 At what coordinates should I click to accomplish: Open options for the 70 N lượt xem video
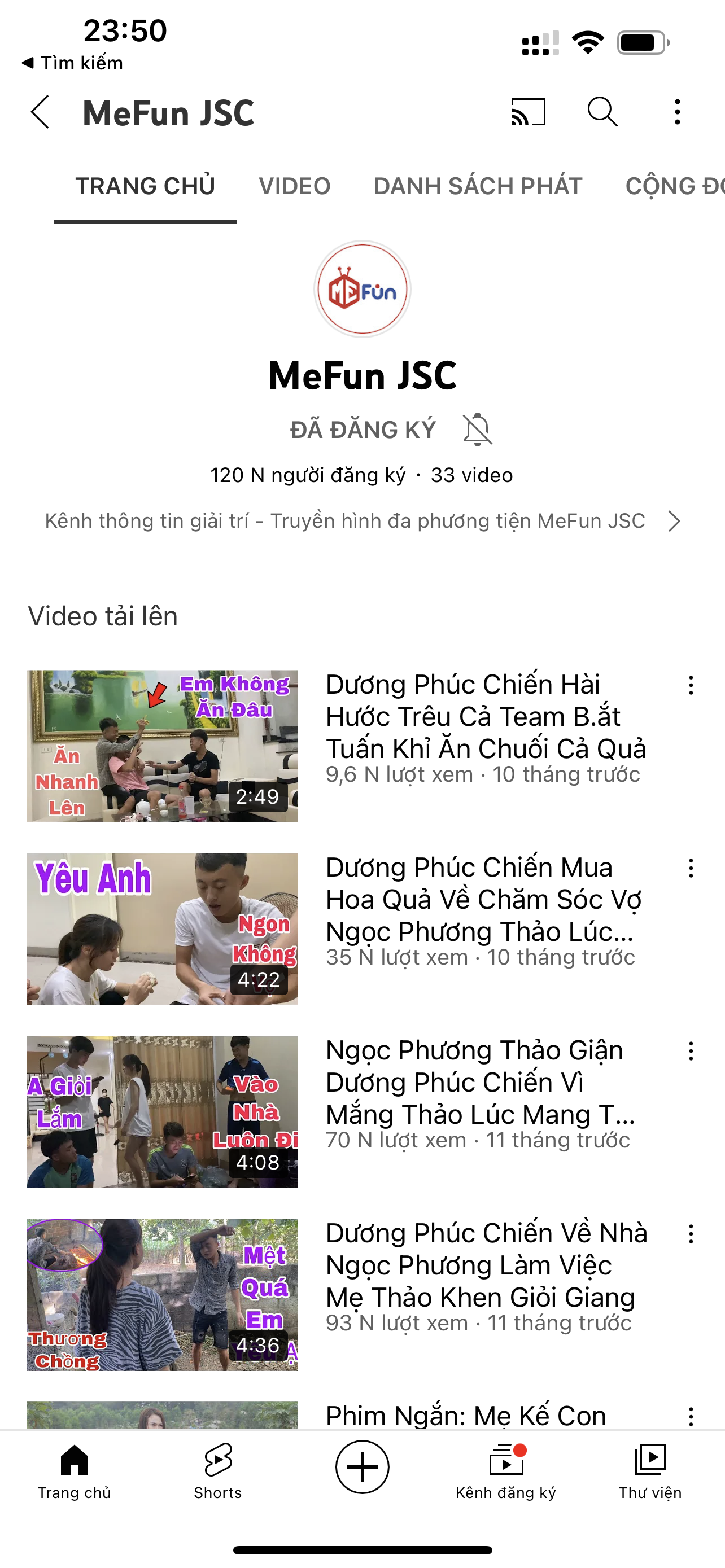pyautogui.click(x=691, y=1051)
